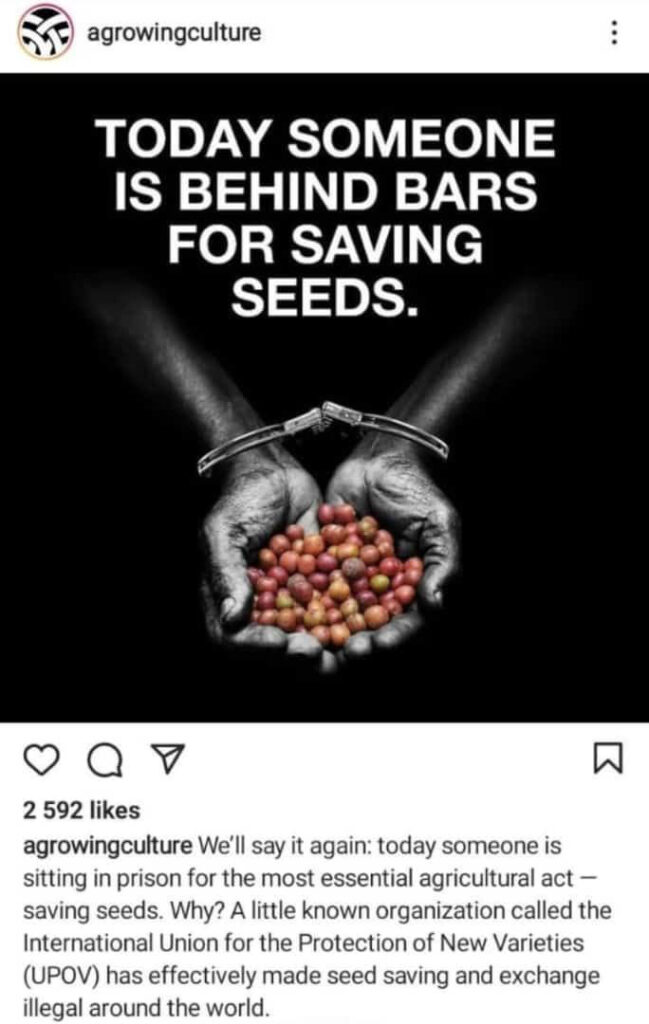Open agrowingculture username in post header
The image size is (649, 1024).
click(x=175, y=33)
